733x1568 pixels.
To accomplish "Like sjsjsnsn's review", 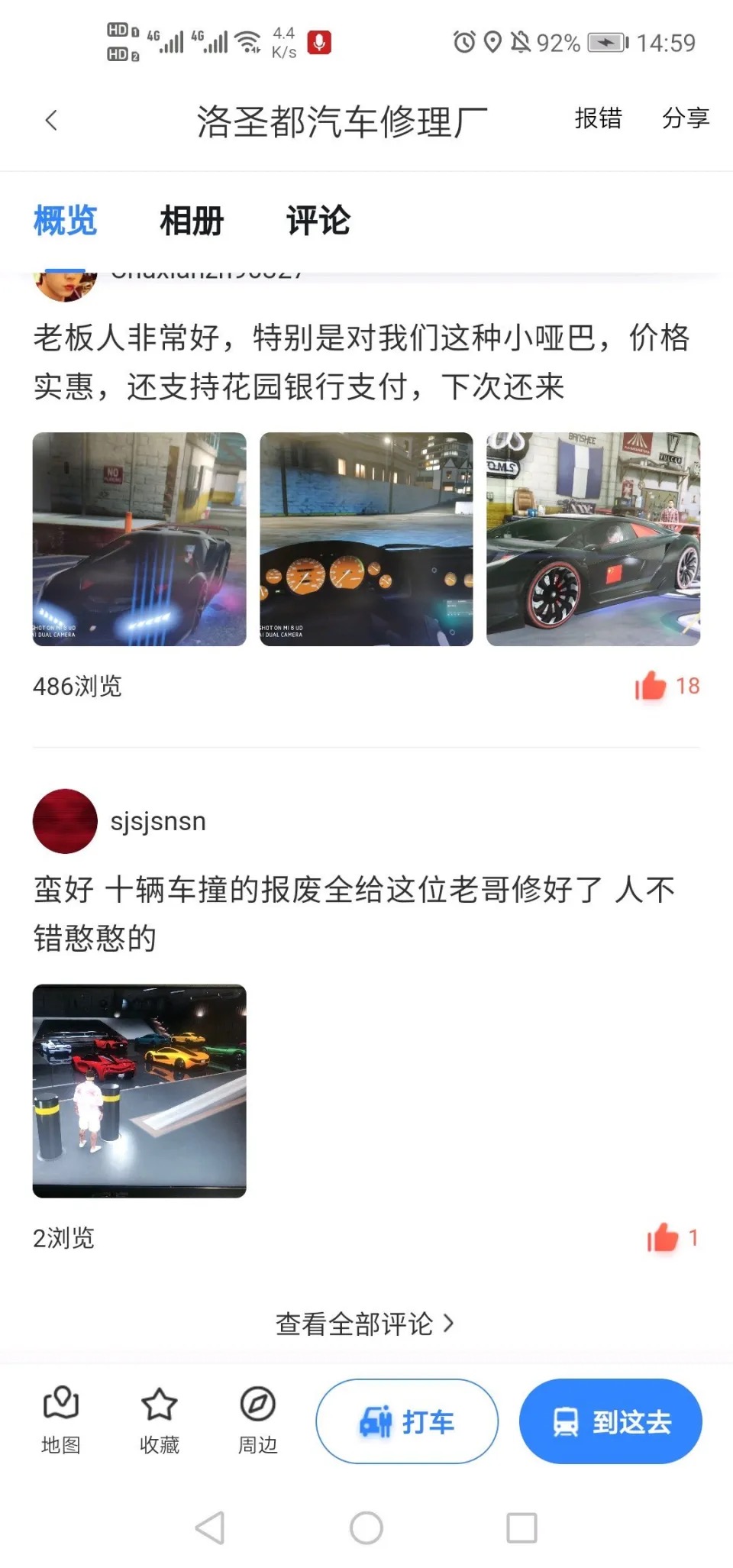I will [663, 1238].
